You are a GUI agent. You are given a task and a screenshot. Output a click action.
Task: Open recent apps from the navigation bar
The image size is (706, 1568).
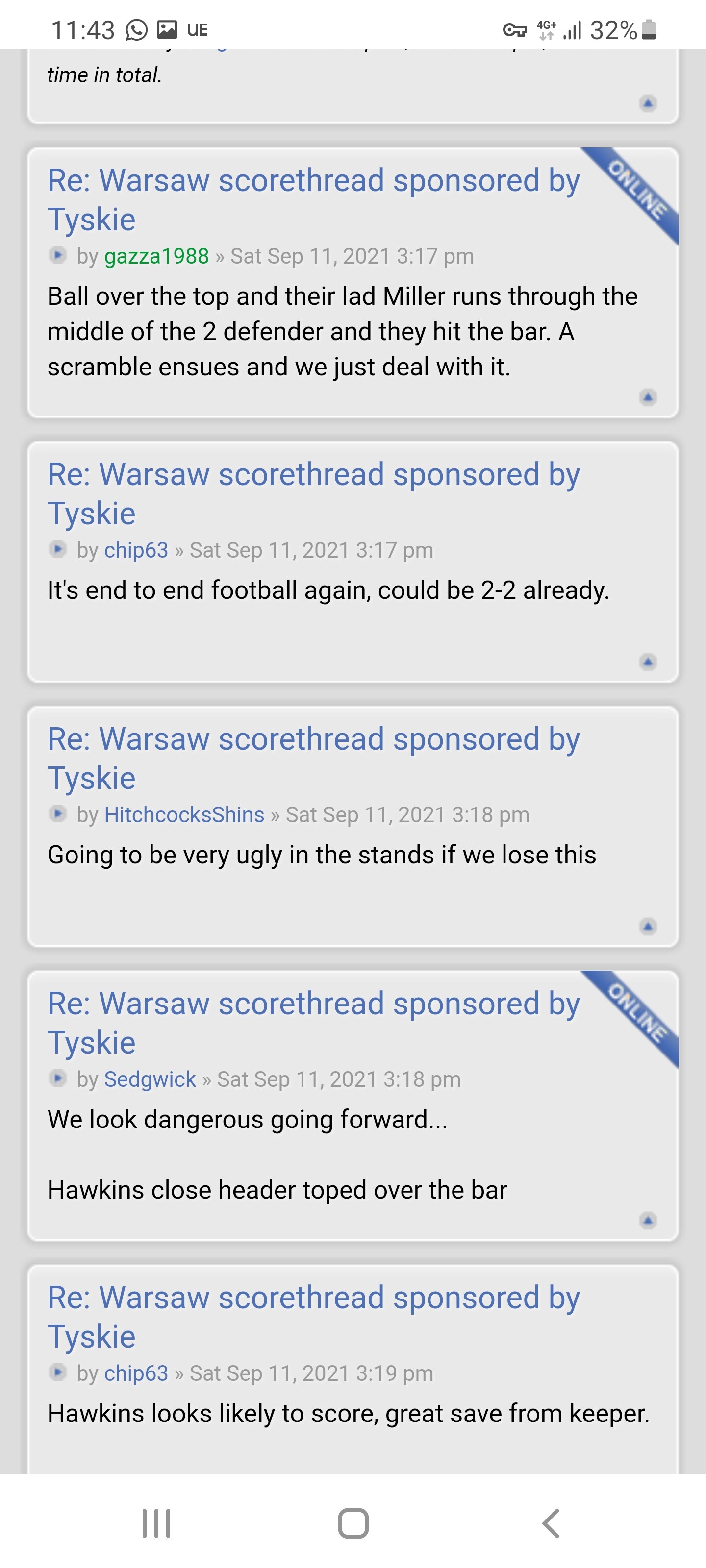tap(156, 1523)
